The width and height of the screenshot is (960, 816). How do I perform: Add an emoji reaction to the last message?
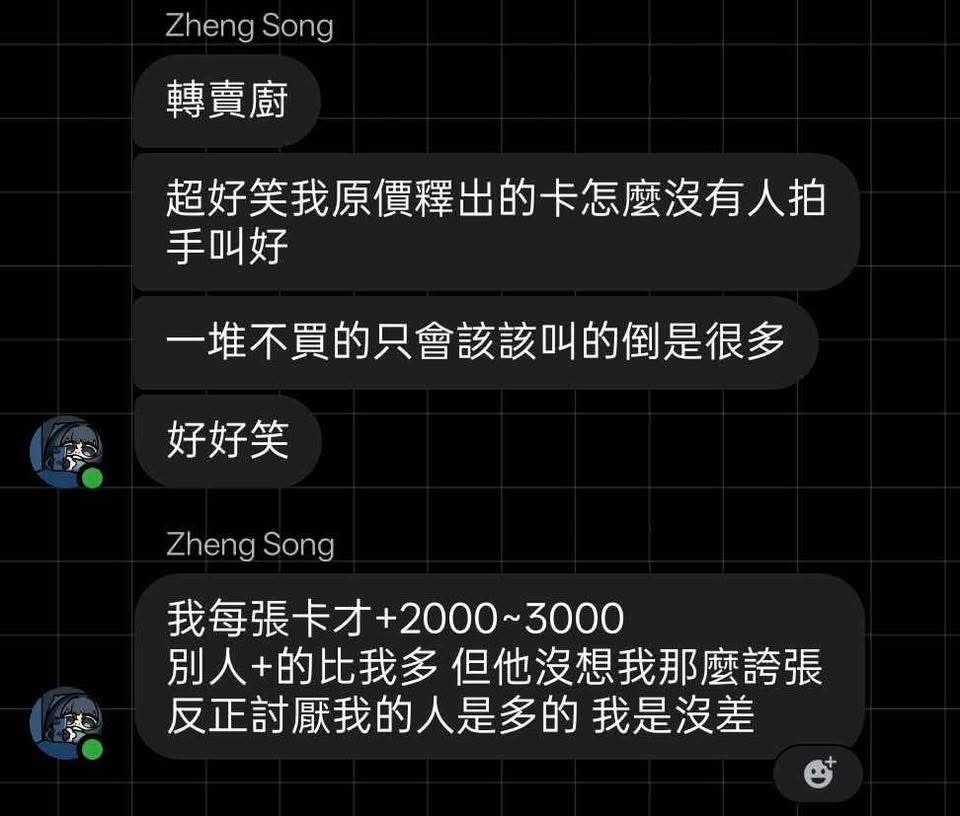tap(819, 773)
